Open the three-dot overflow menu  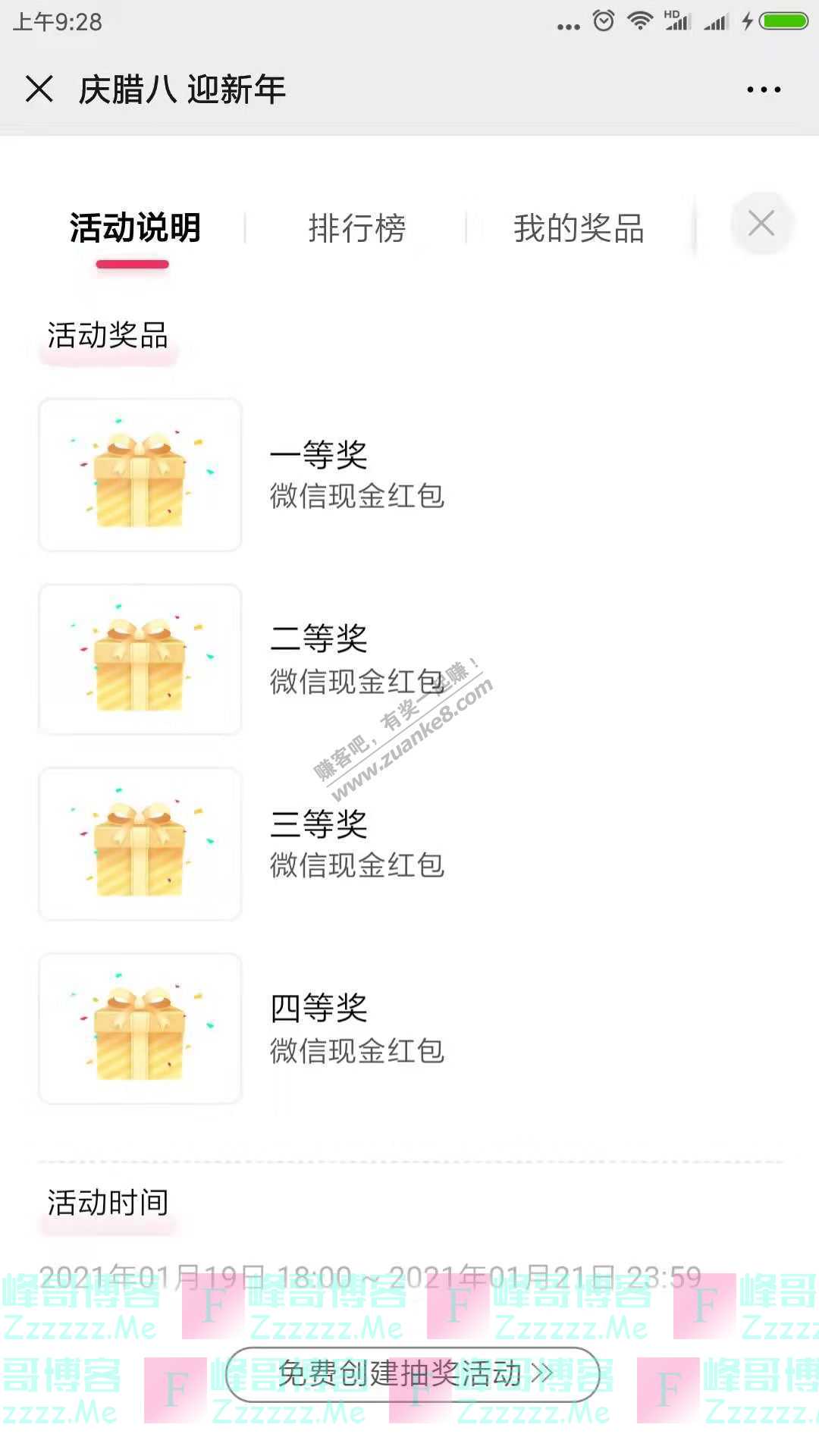764,89
